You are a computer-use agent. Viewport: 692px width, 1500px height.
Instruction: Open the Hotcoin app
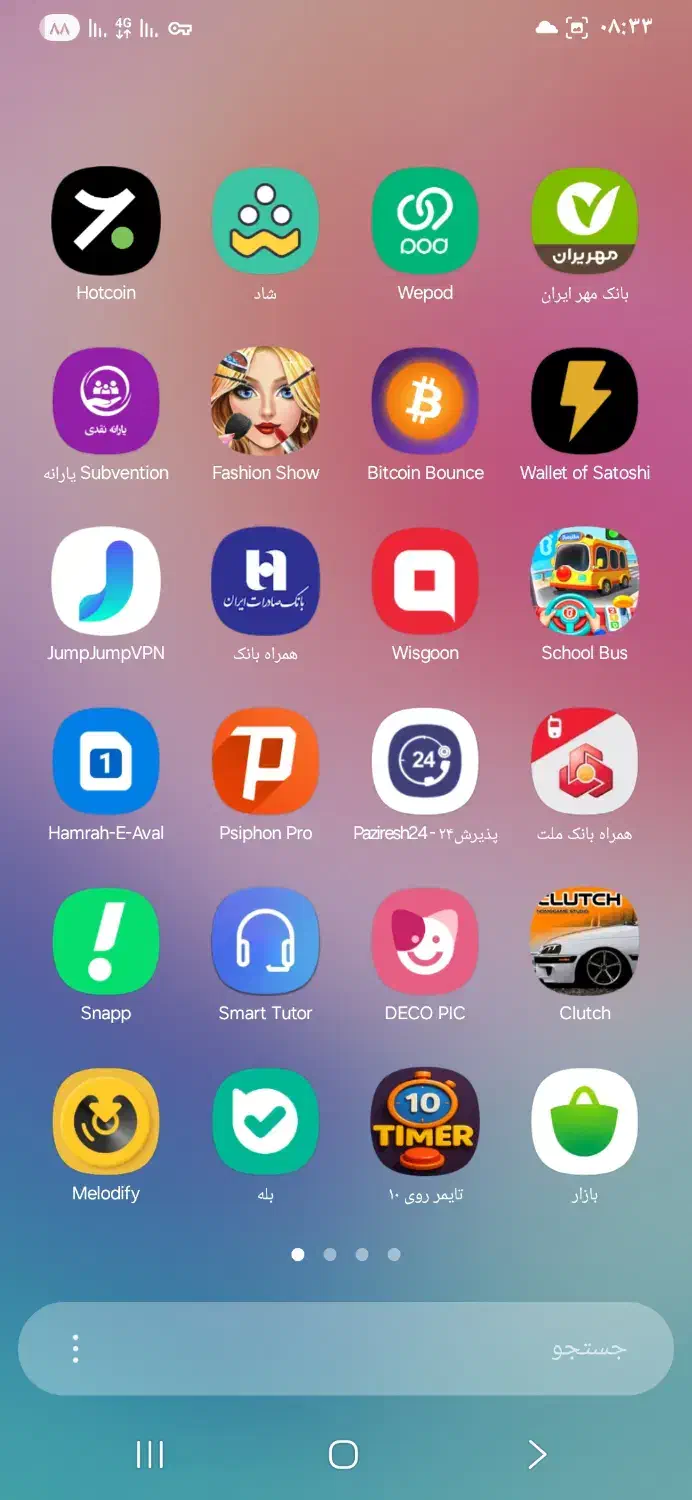pos(106,221)
